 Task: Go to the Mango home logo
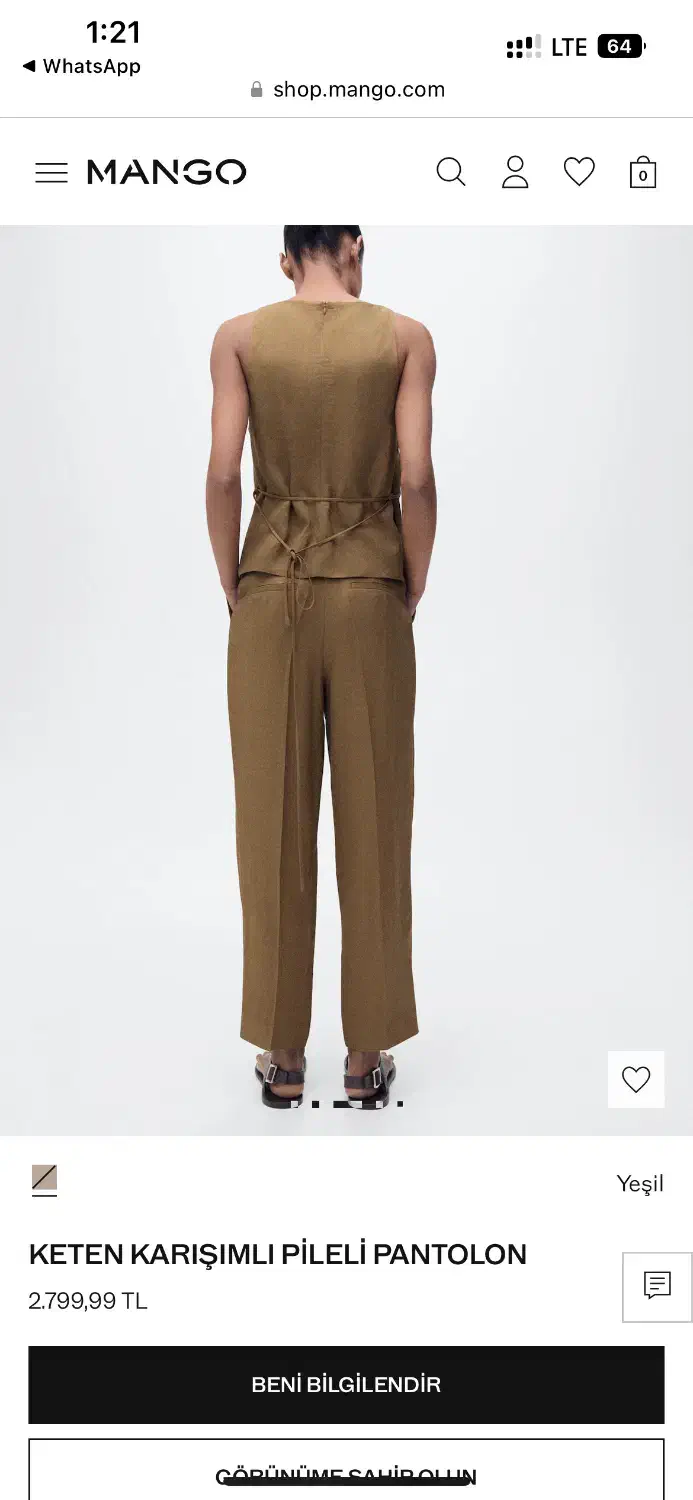click(167, 172)
